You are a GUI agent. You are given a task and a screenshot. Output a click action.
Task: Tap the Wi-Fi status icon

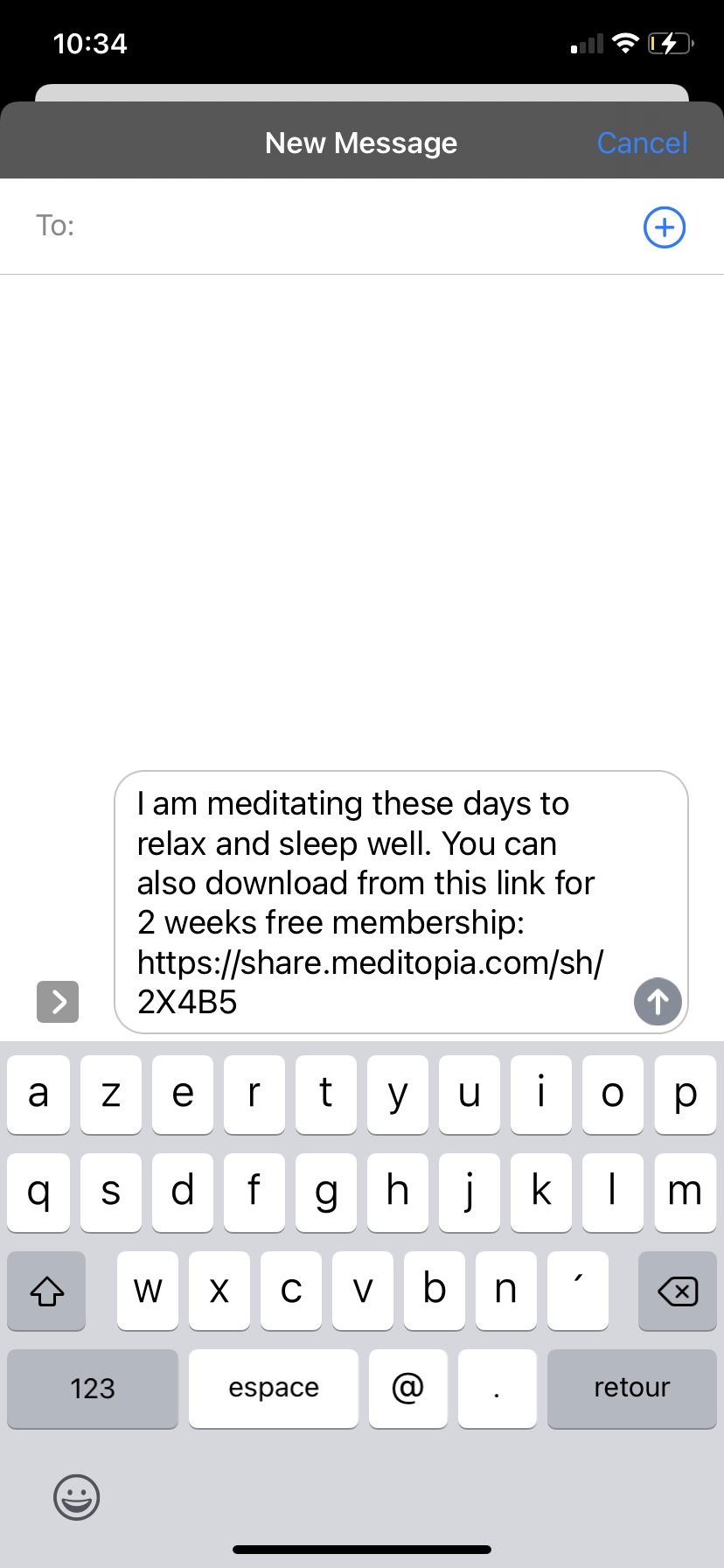(x=626, y=43)
